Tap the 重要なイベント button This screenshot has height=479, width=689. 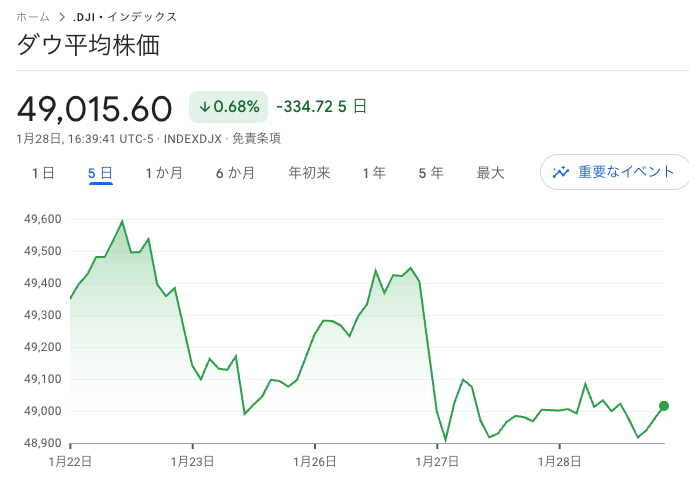pyautogui.click(x=614, y=172)
